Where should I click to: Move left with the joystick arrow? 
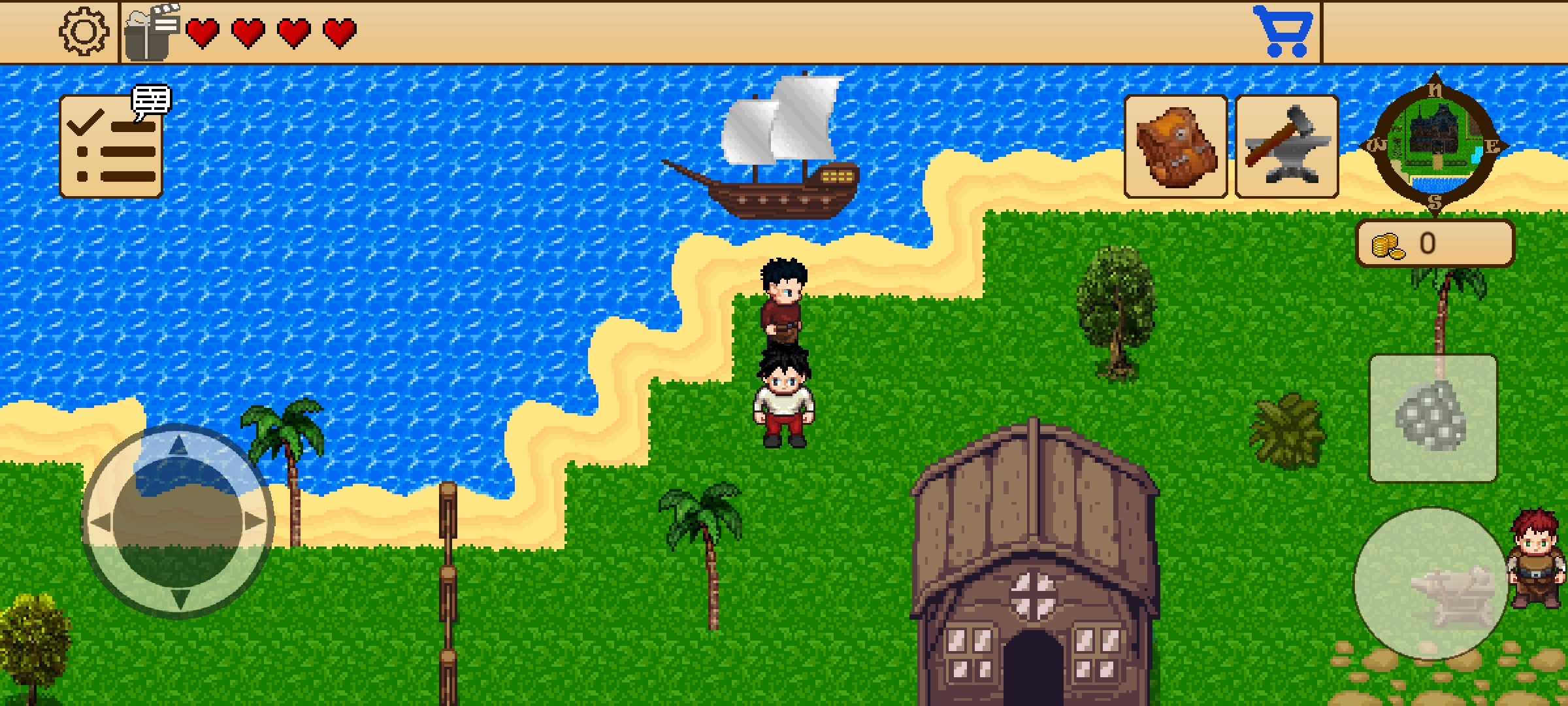101,522
